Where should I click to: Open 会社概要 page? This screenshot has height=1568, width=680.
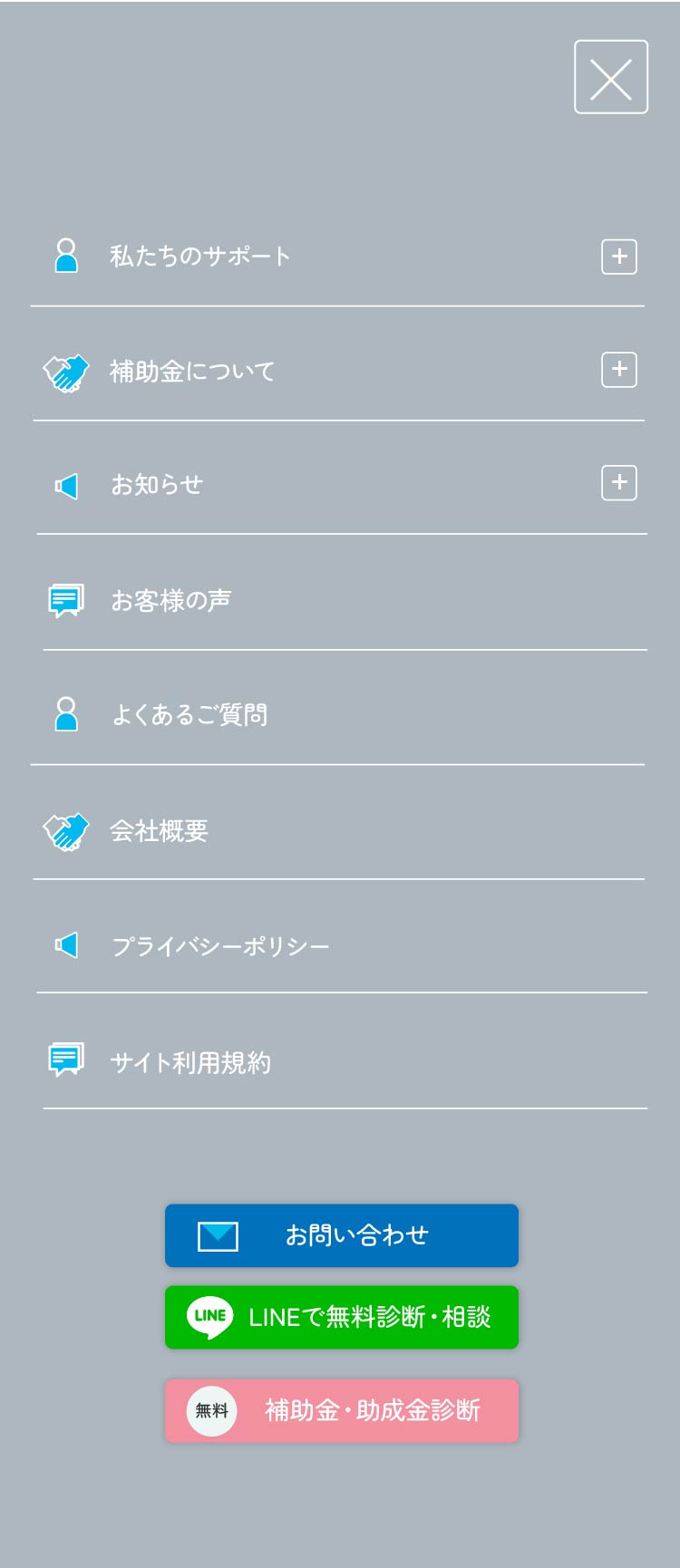tap(160, 831)
